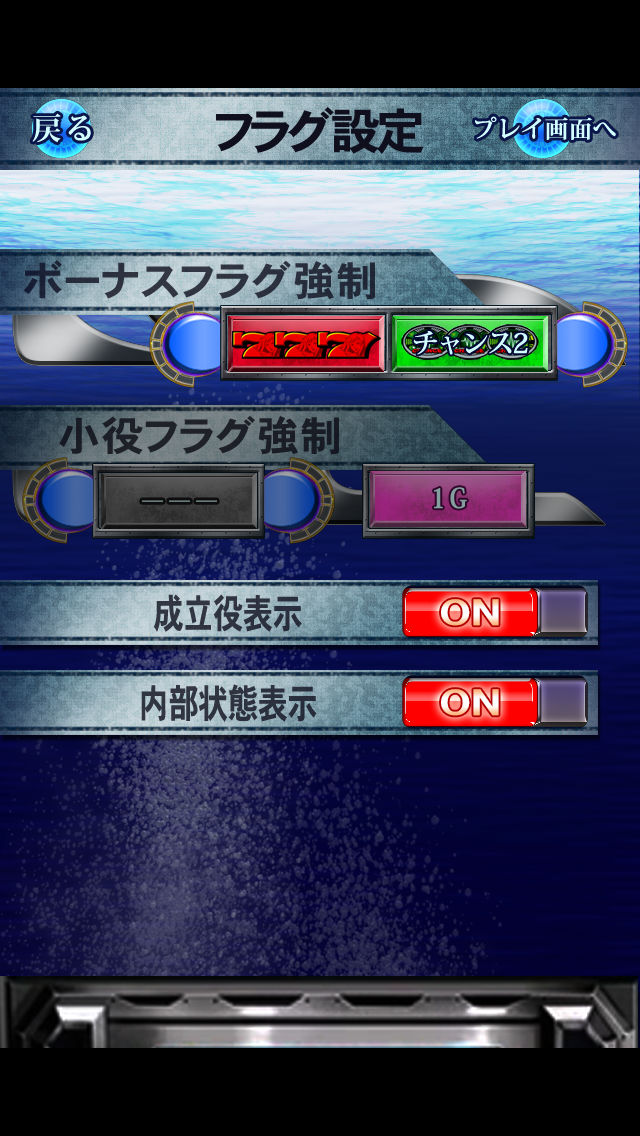Tap the 戻る back button

tap(62, 129)
